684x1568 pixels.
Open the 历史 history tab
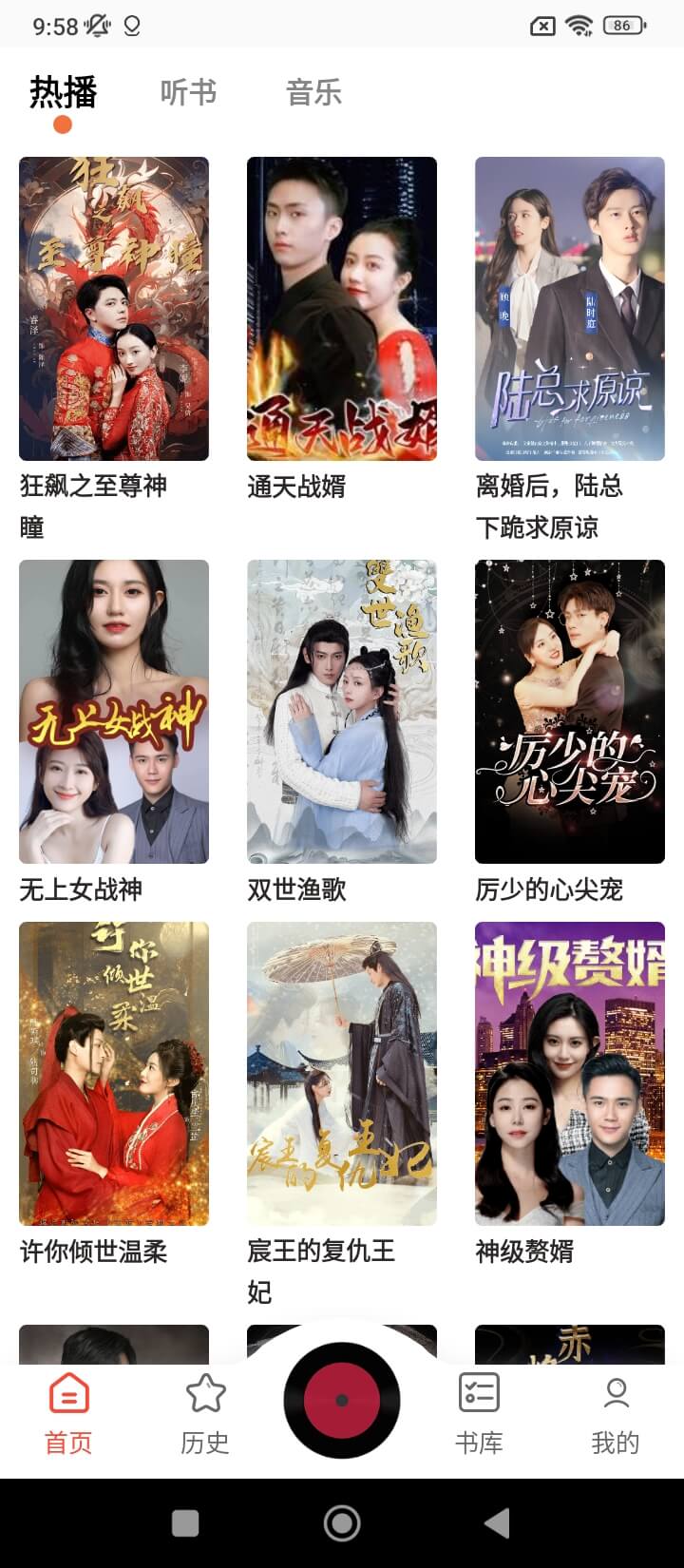(x=205, y=1414)
